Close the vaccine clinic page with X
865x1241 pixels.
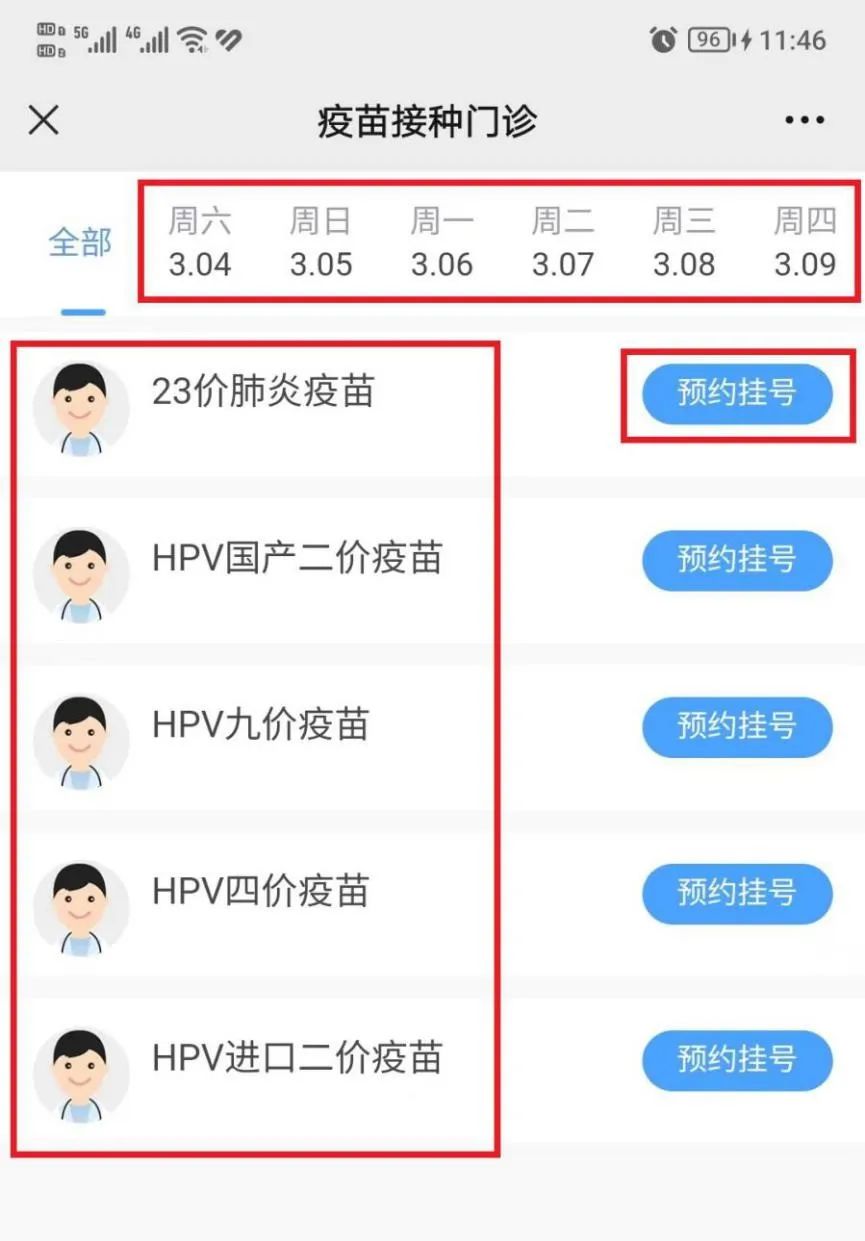point(44,120)
